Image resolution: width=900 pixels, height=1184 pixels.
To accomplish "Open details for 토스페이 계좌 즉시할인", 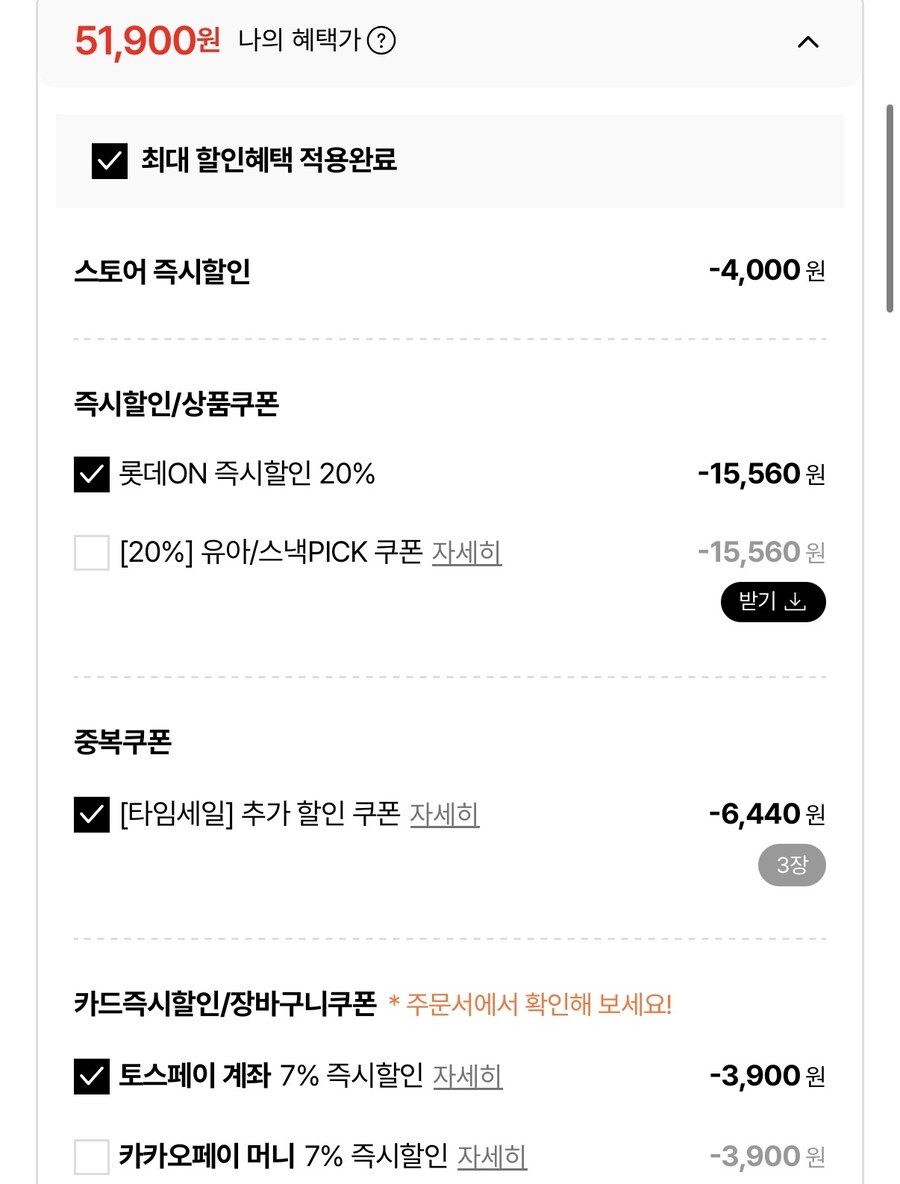I will pyautogui.click(x=467, y=1077).
